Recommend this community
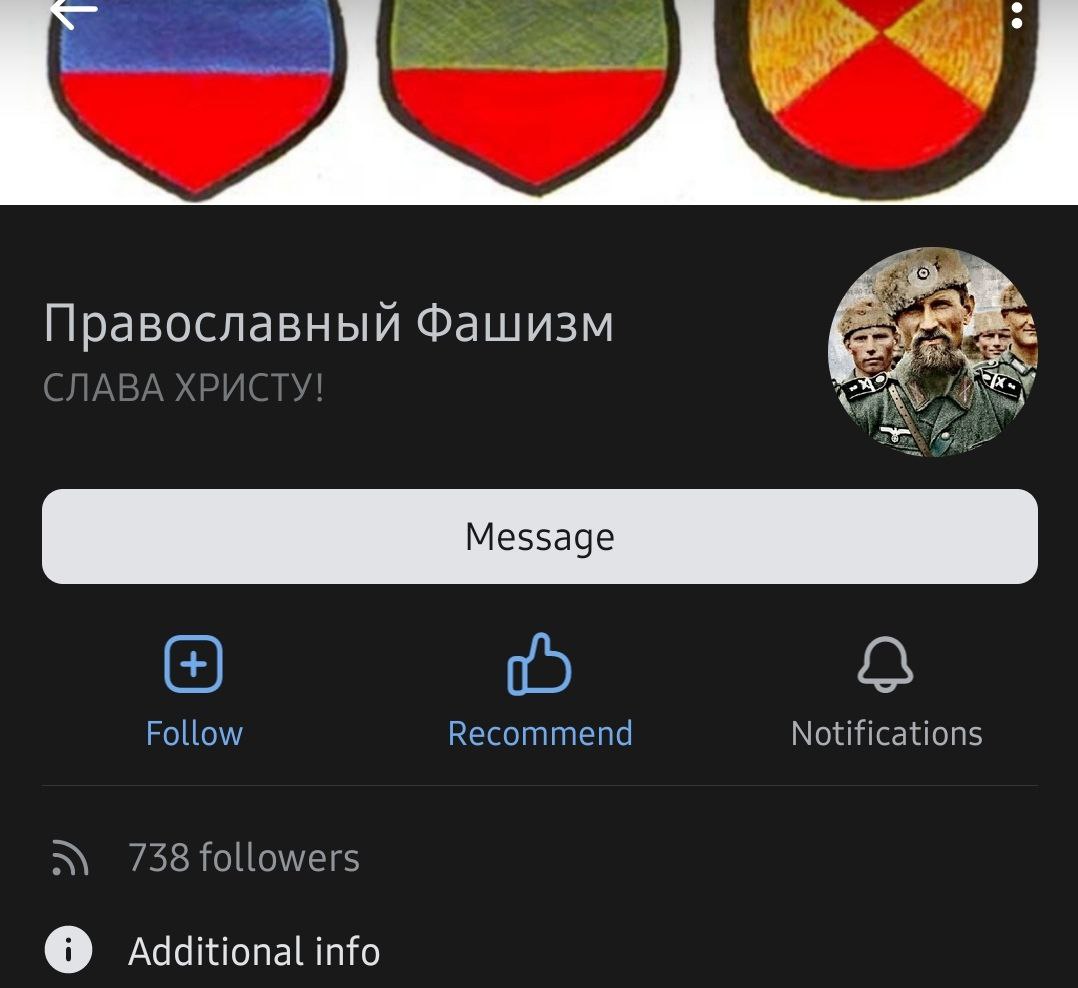This screenshot has width=1078, height=988. pyautogui.click(x=539, y=690)
